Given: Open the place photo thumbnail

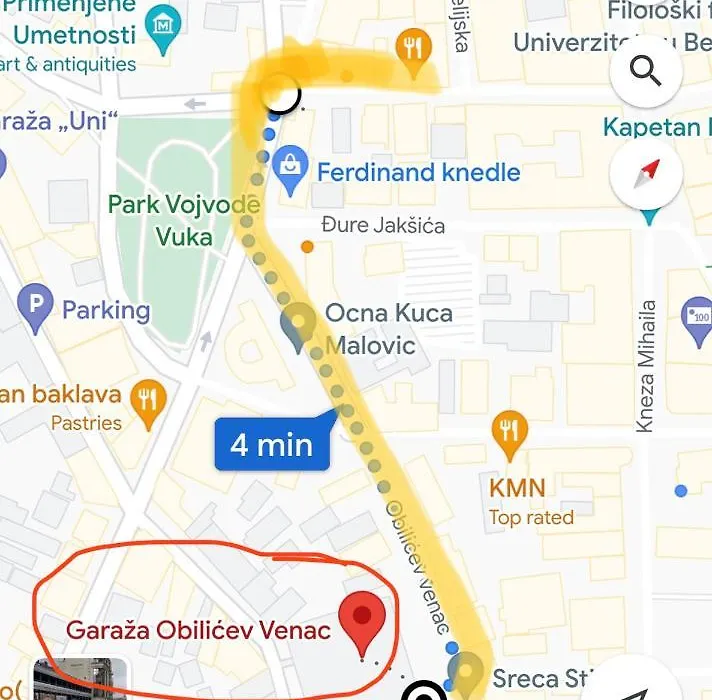Looking at the screenshot, I should (80, 680).
